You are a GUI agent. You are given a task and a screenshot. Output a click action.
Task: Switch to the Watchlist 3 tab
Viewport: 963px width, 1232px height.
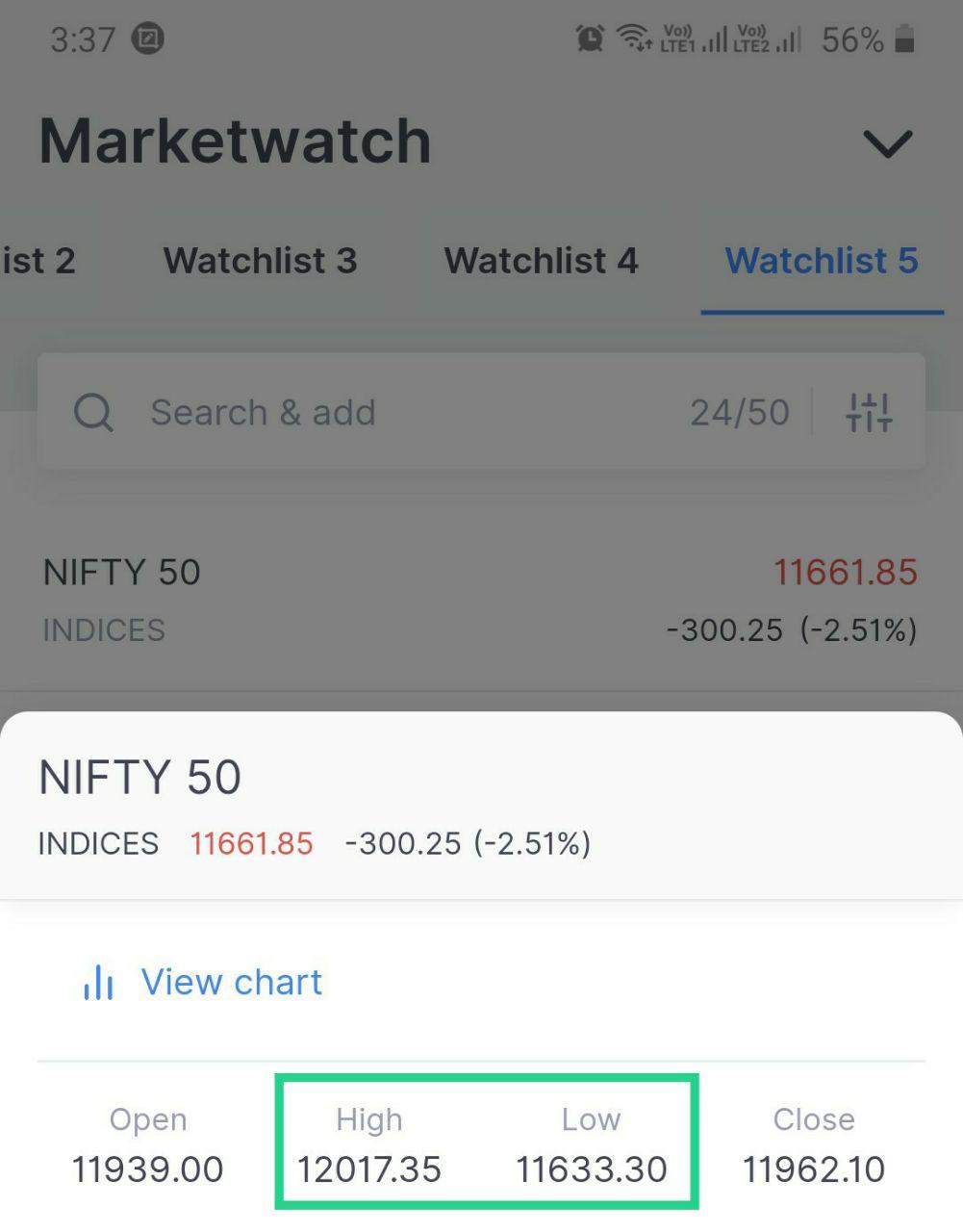point(259,261)
